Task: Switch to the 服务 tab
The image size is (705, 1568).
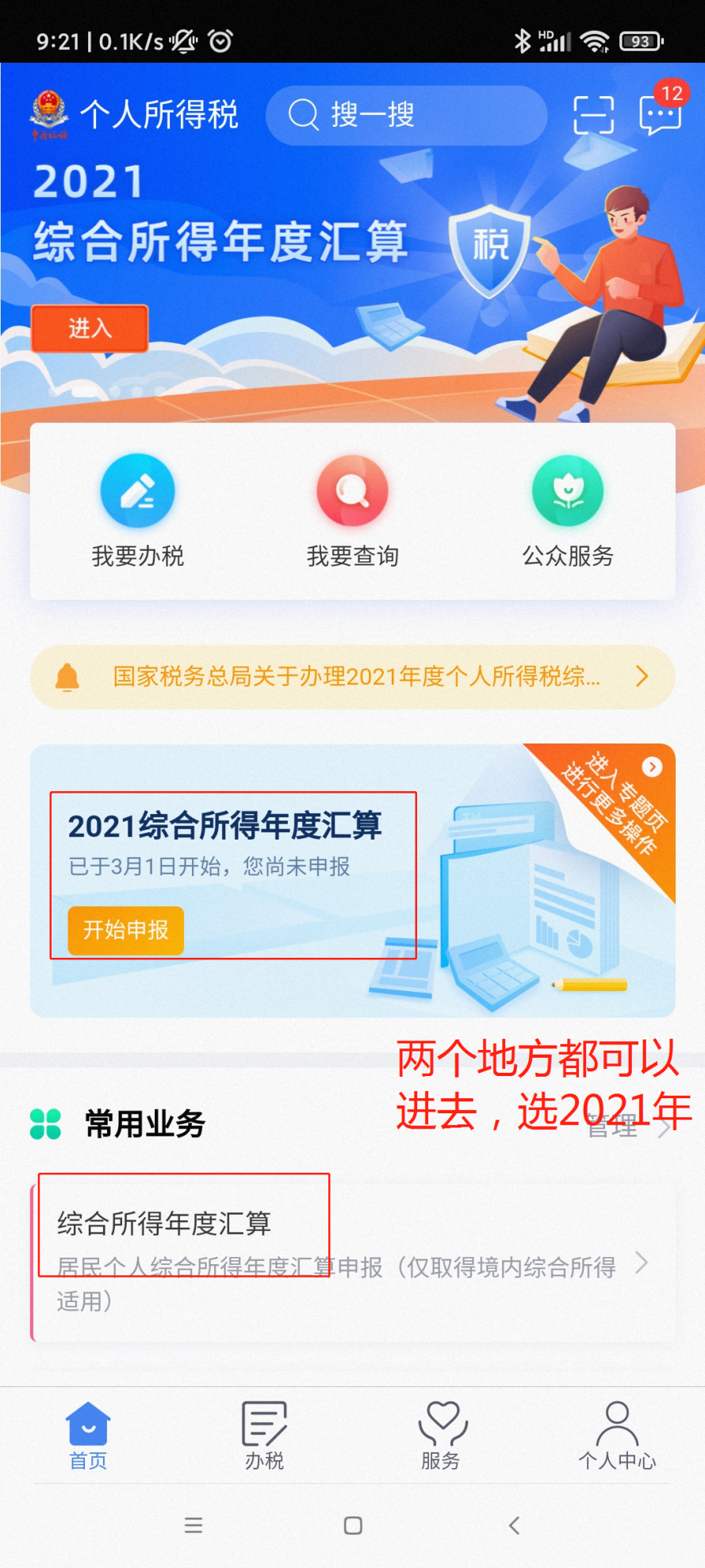Action: 441,1436
